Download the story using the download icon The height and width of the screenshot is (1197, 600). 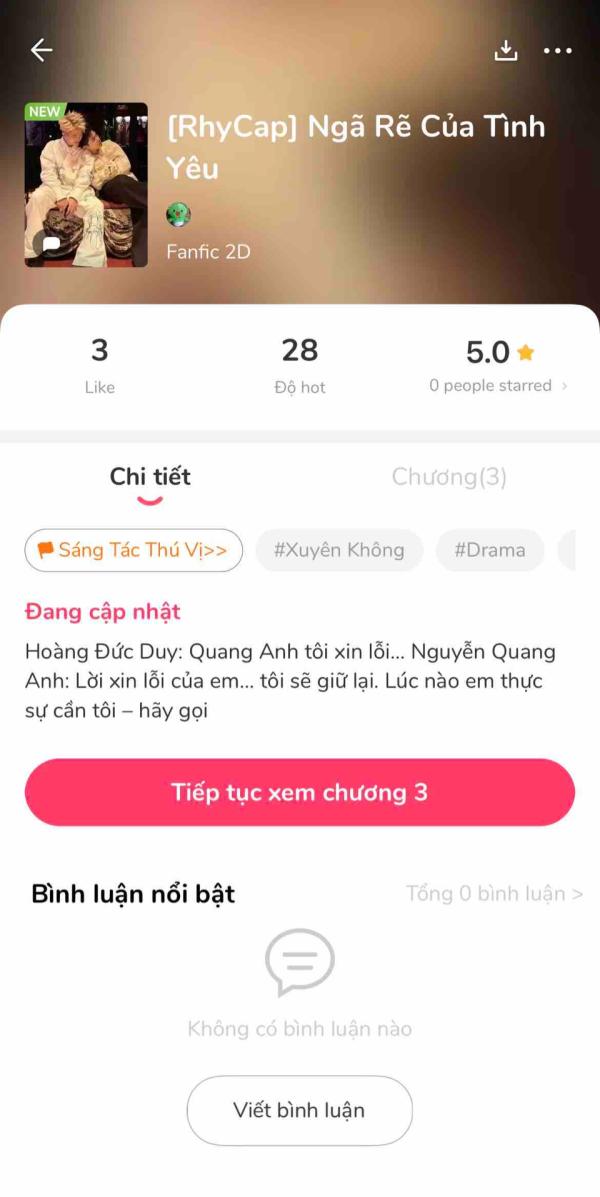tap(506, 50)
